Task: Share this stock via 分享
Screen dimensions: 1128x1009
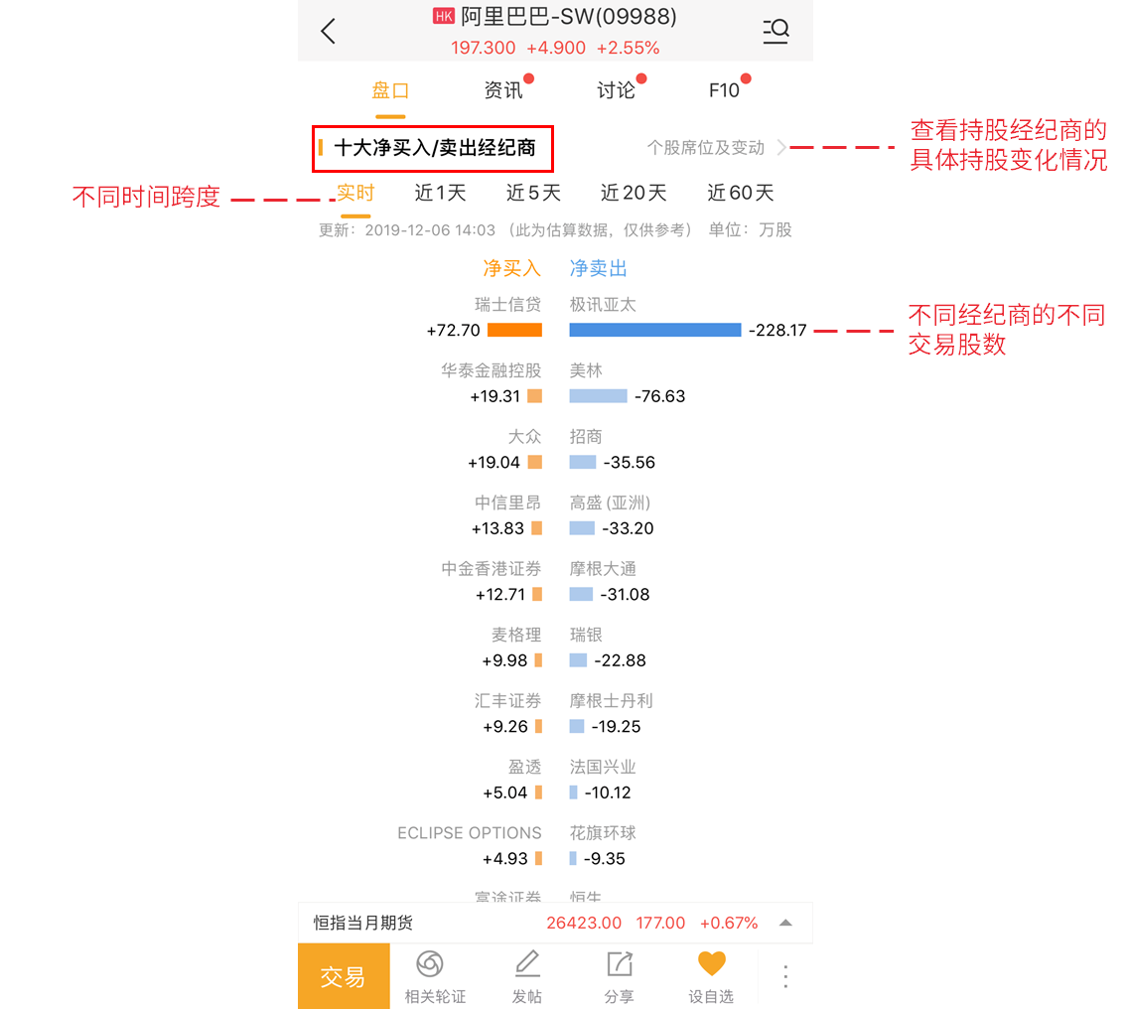Action: point(619,977)
